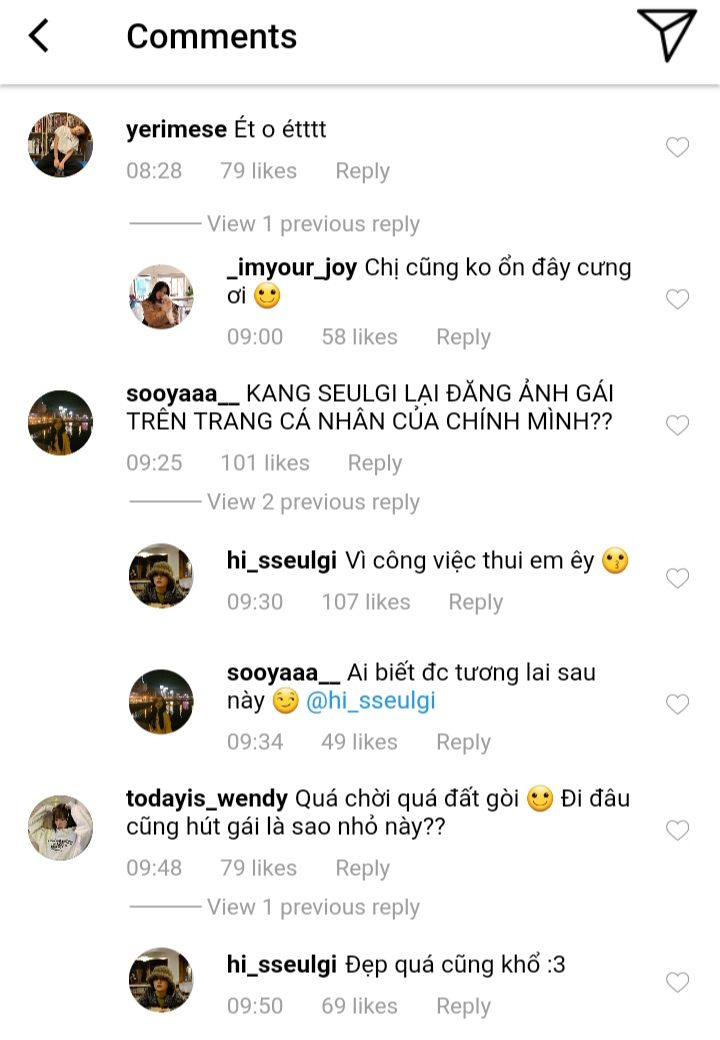The width and height of the screenshot is (720, 1040).
Task: Reply to todayis_wendy's comment
Action: coord(362,868)
